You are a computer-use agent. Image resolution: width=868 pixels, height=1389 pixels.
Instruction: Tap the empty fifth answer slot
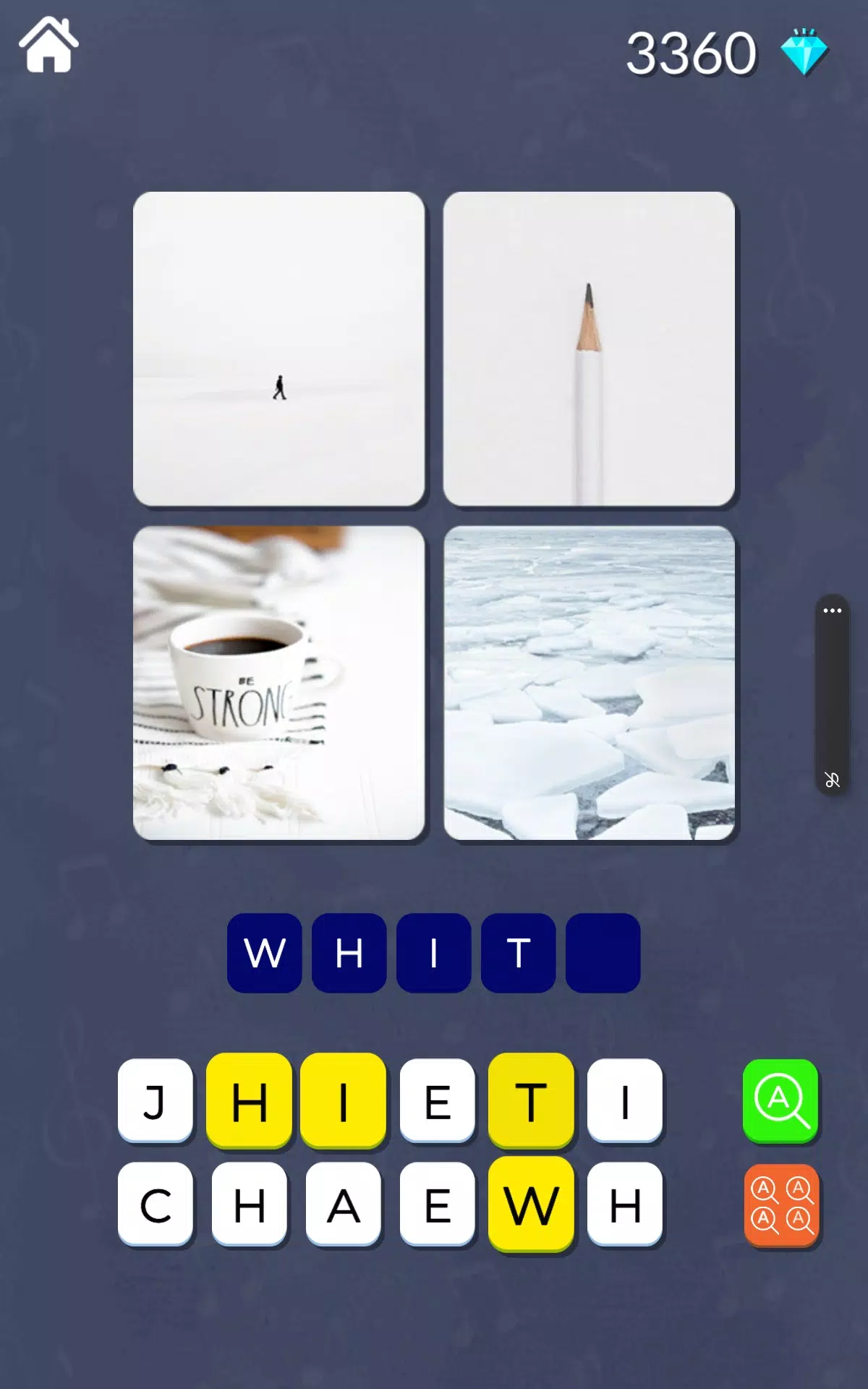(603, 953)
